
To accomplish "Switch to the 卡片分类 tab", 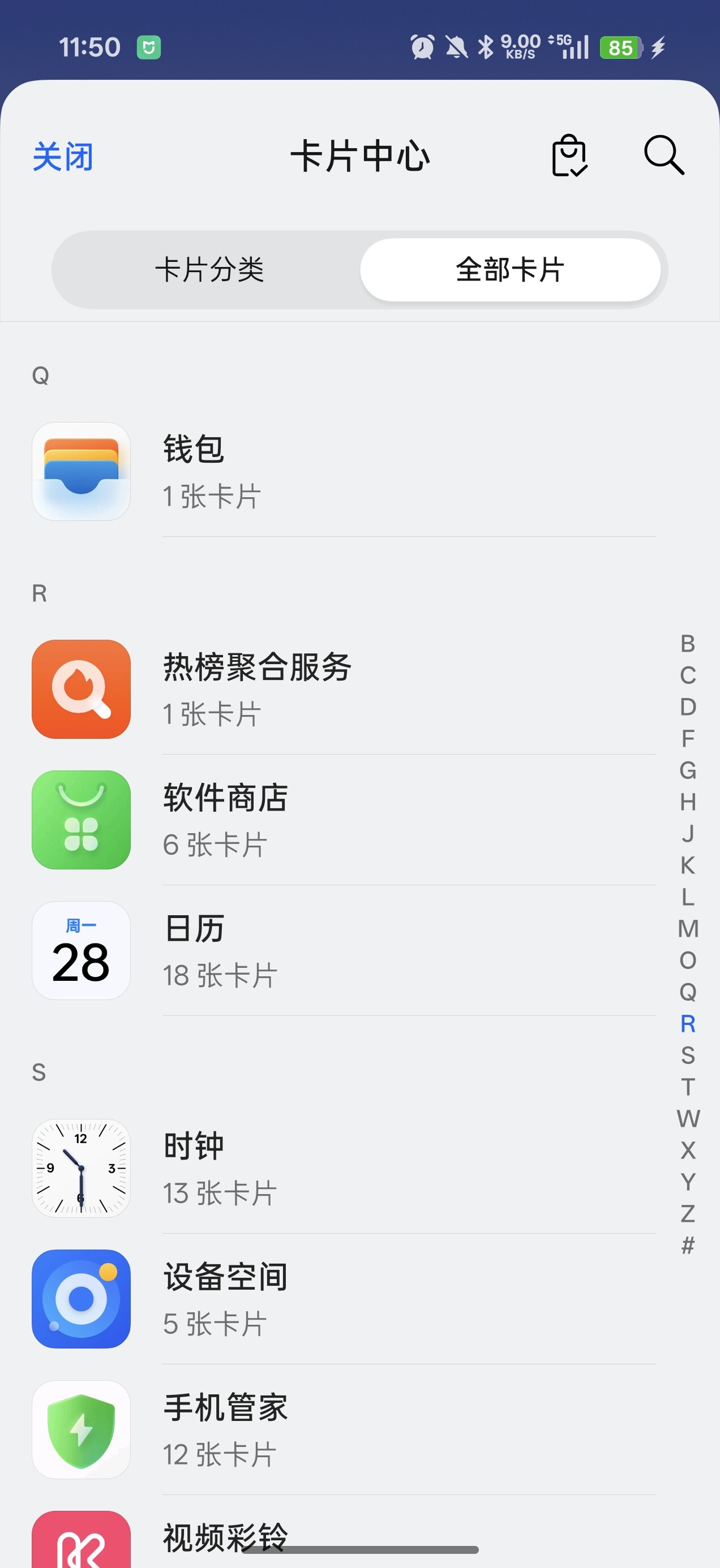I will pyautogui.click(x=209, y=270).
